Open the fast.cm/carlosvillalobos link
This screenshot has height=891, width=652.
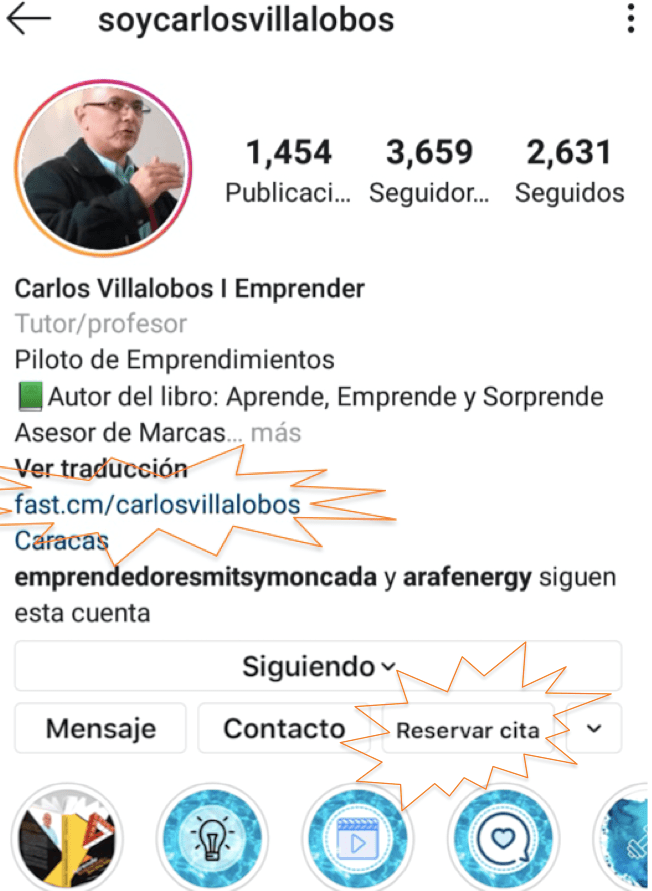point(157,504)
